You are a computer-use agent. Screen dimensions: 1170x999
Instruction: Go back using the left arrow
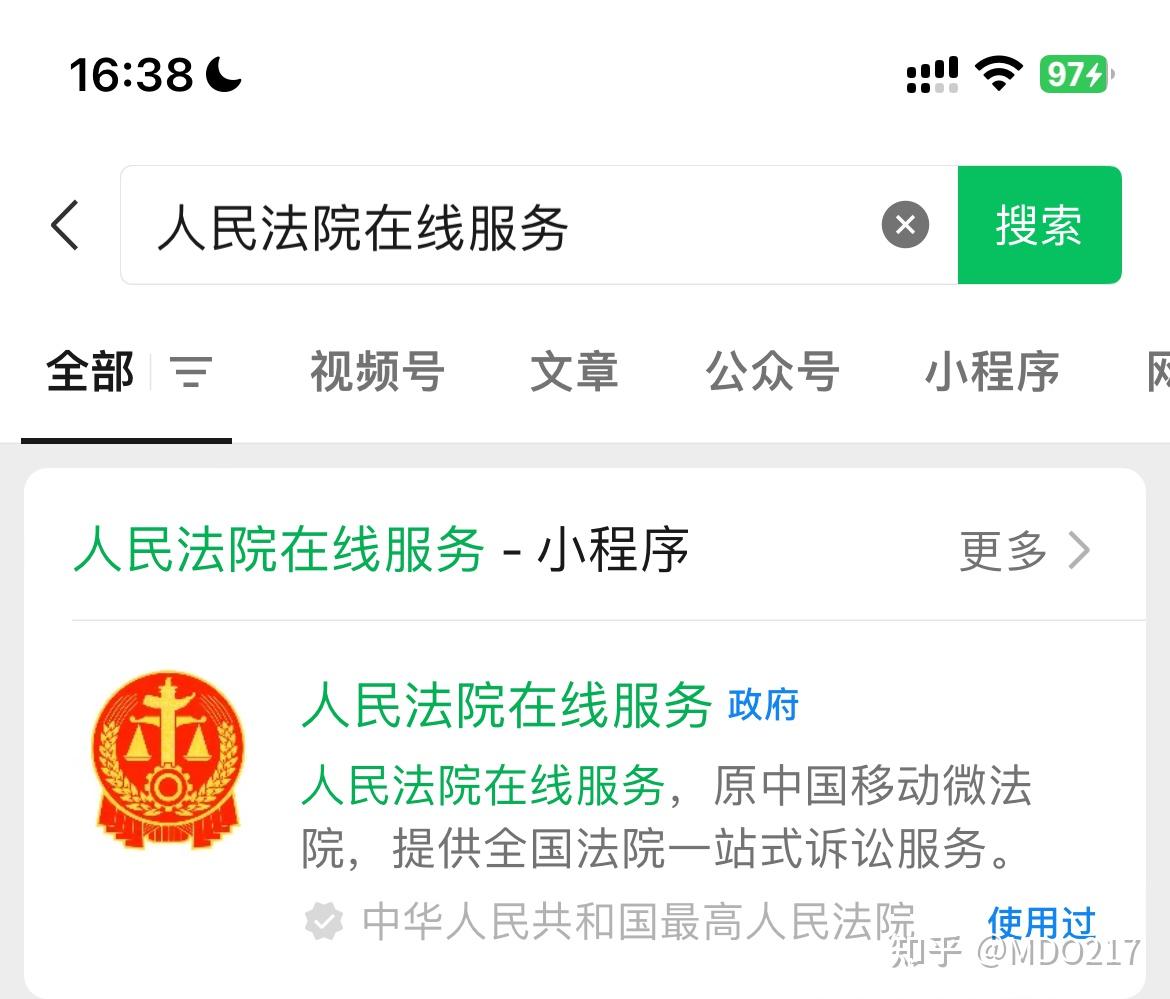point(65,225)
